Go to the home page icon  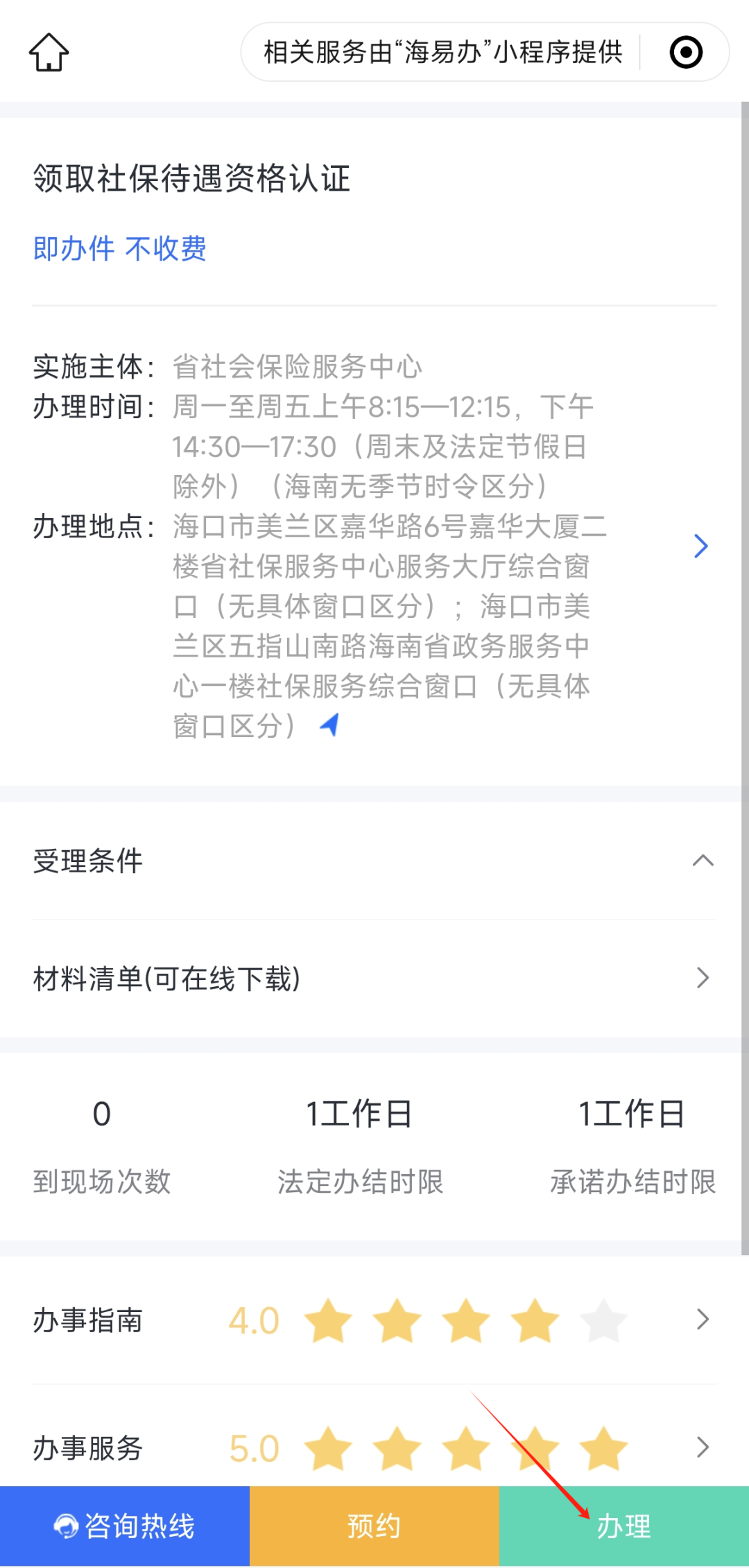(49, 52)
